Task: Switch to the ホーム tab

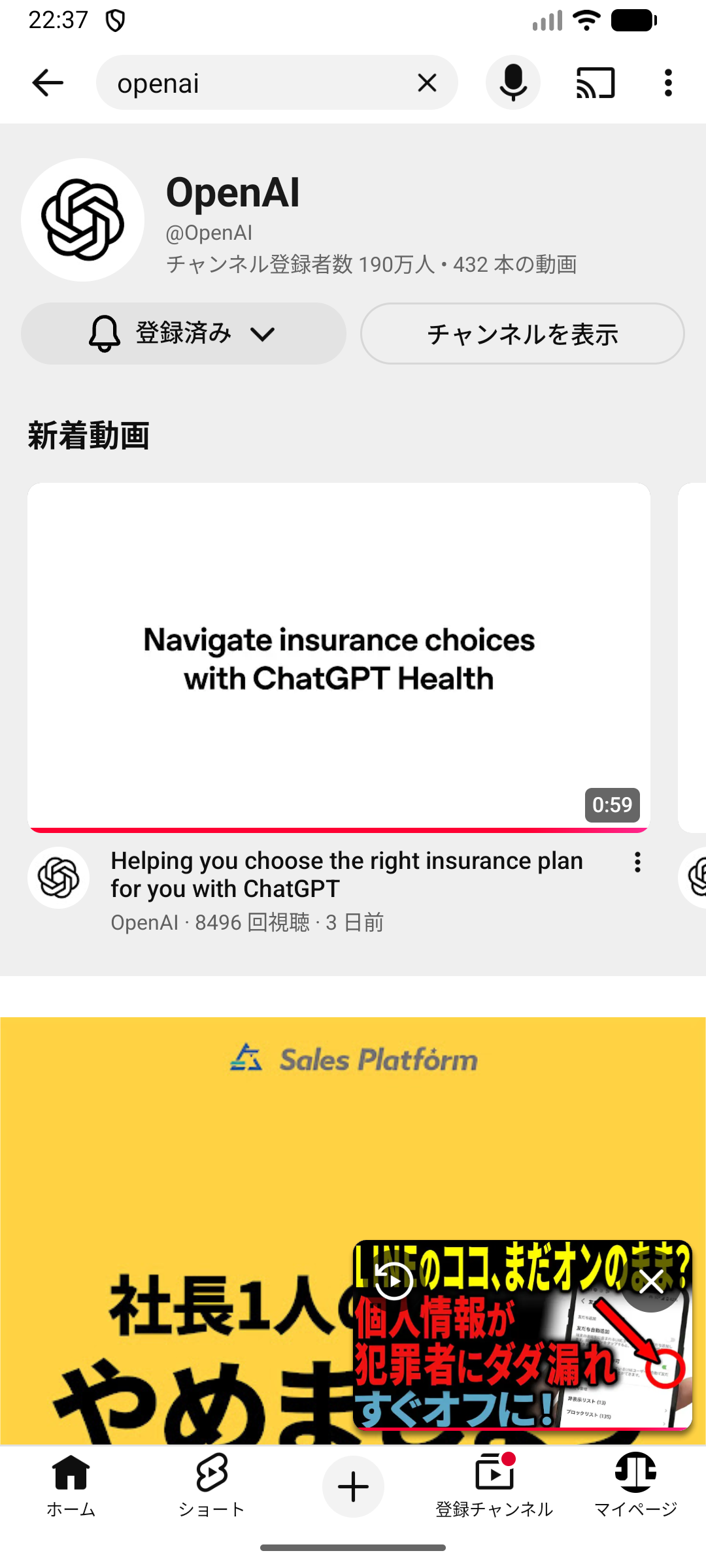Action: 71,1486
